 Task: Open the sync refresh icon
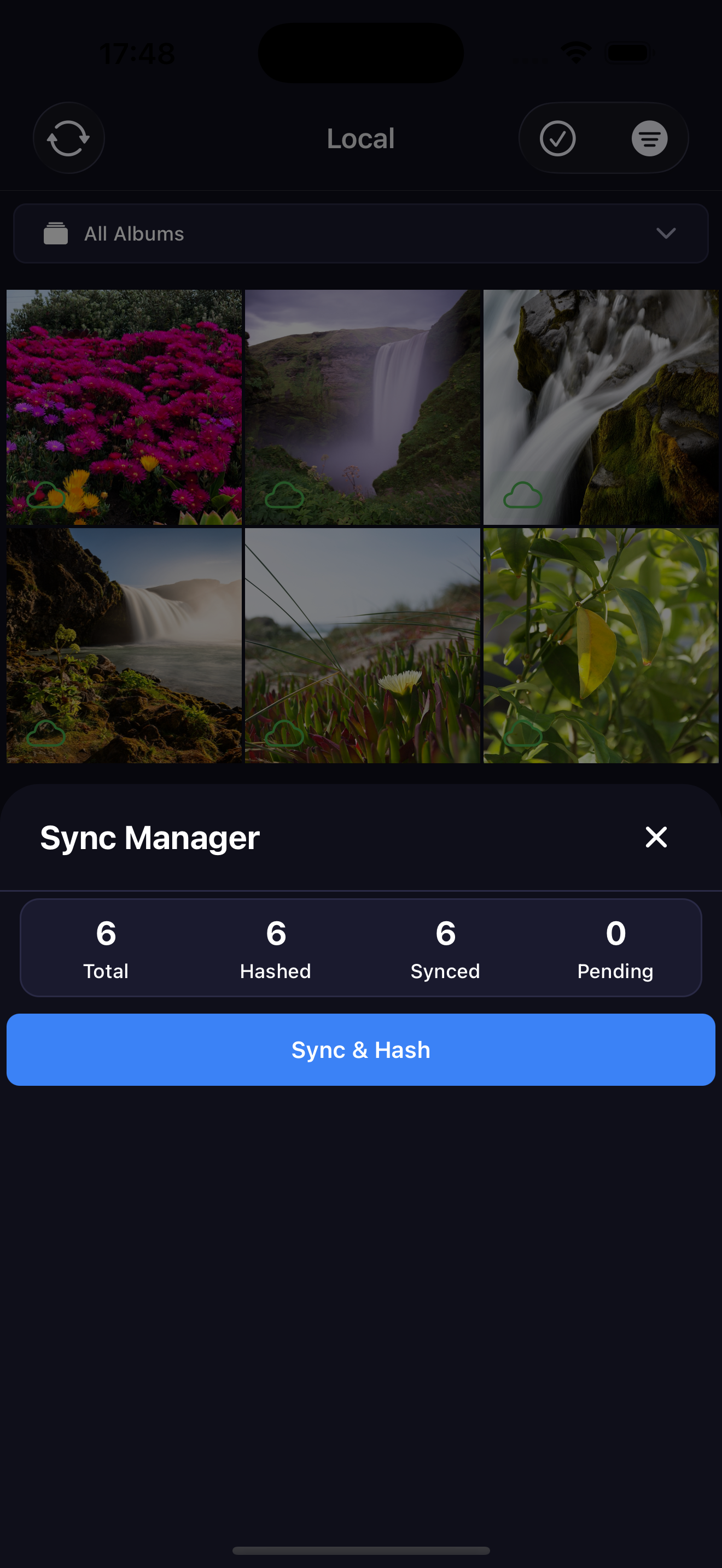pos(69,138)
